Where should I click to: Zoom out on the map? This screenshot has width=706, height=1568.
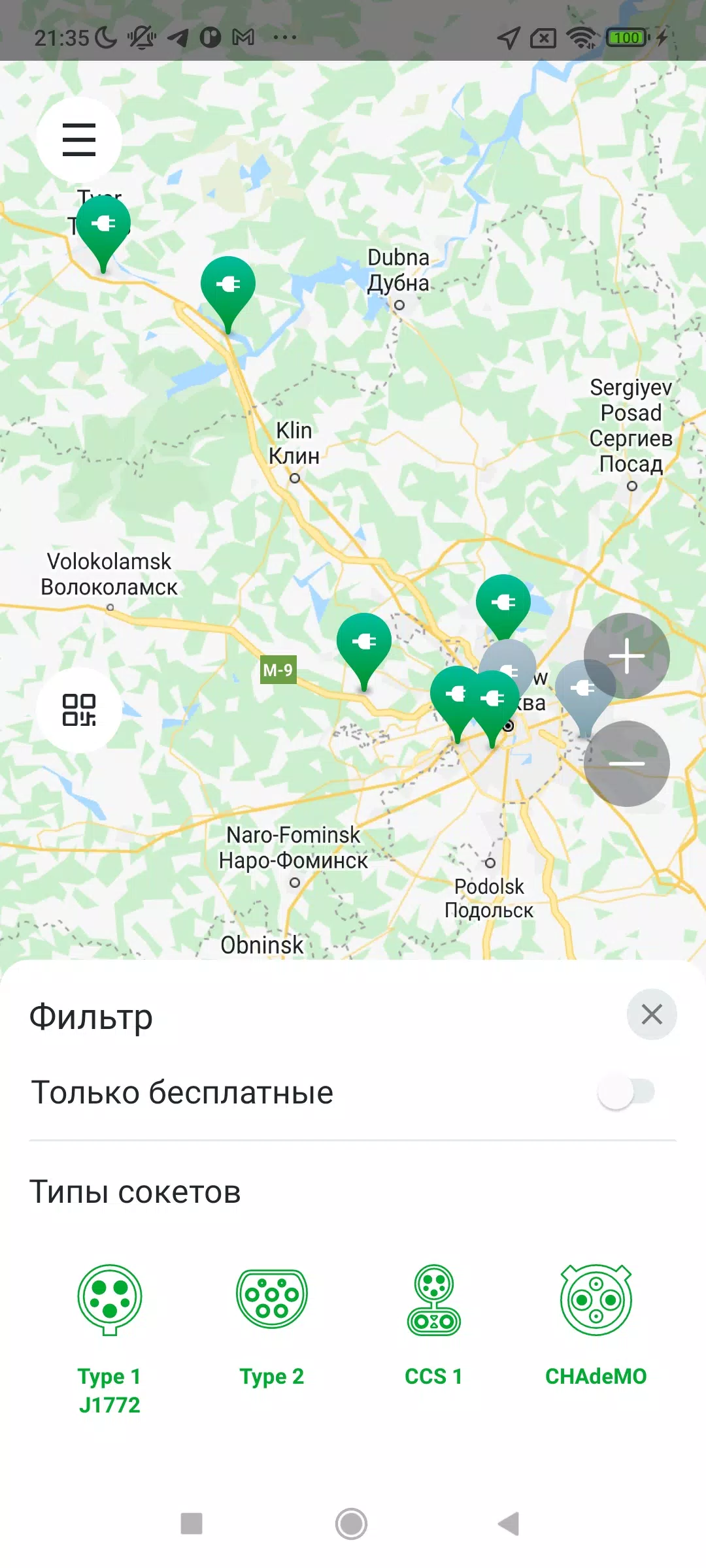(x=626, y=762)
